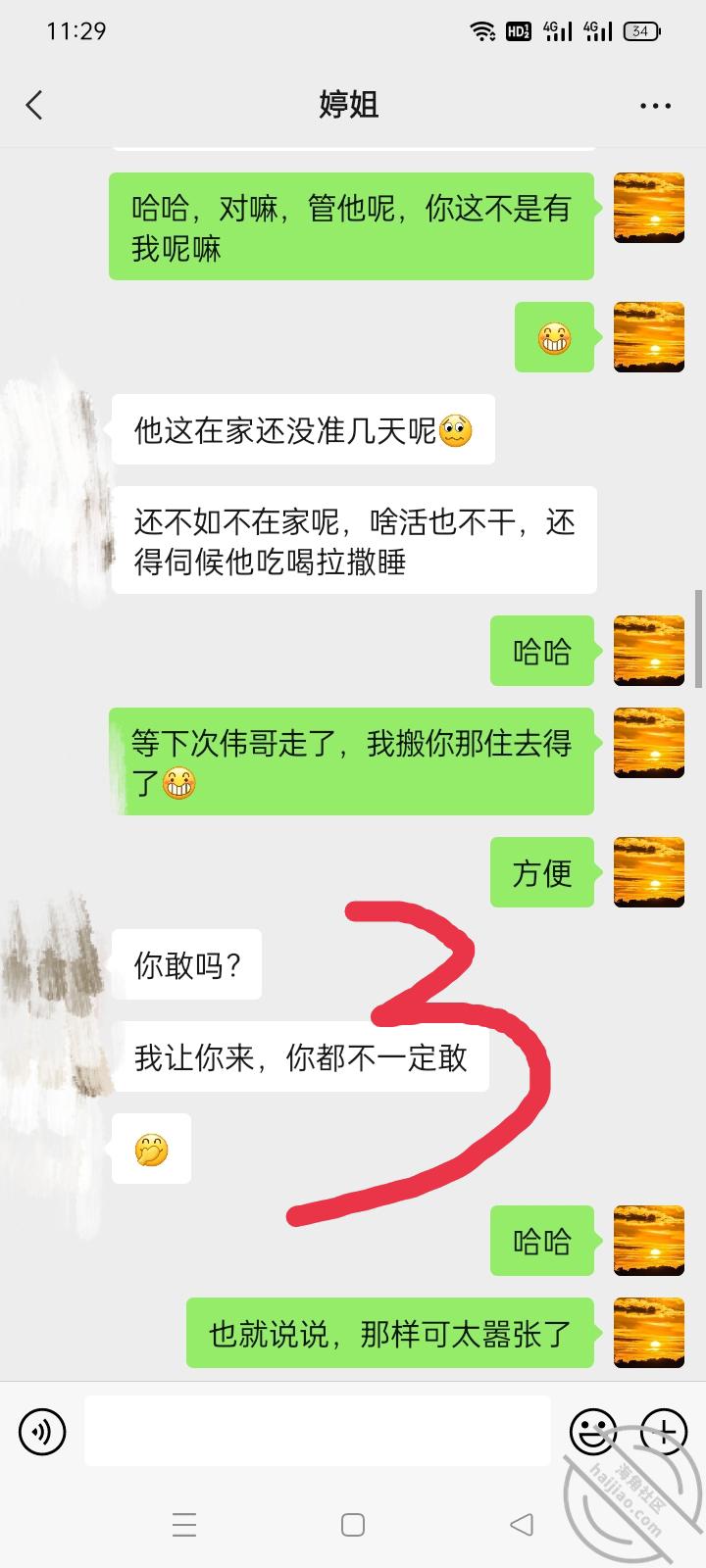This screenshot has width=706, height=1568.
Task: Open the emoji picker
Action: [593, 1432]
